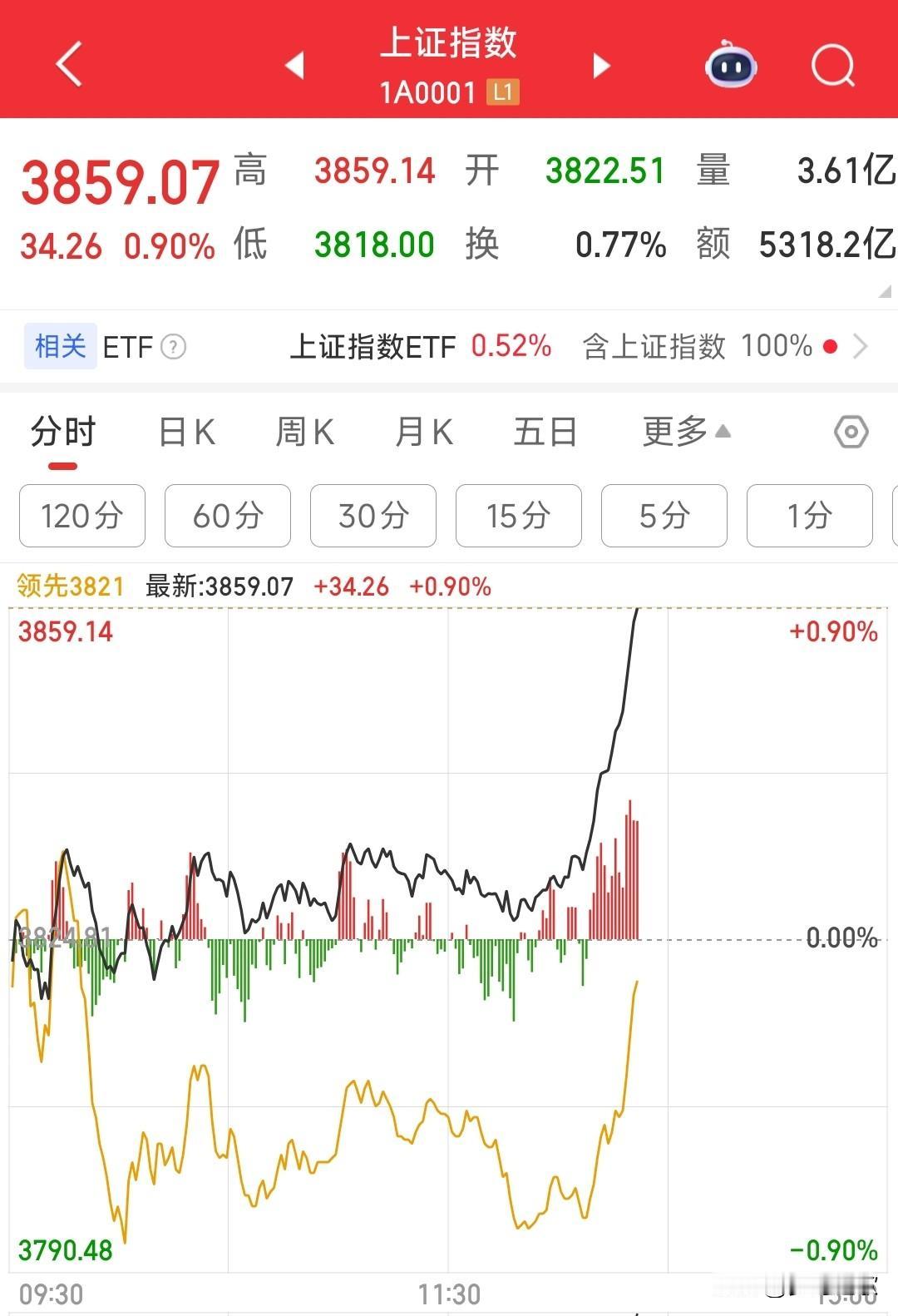Viewport: 898px width, 1316px height.
Task: Enable the 15分 interval view
Action: pyautogui.click(x=518, y=516)
